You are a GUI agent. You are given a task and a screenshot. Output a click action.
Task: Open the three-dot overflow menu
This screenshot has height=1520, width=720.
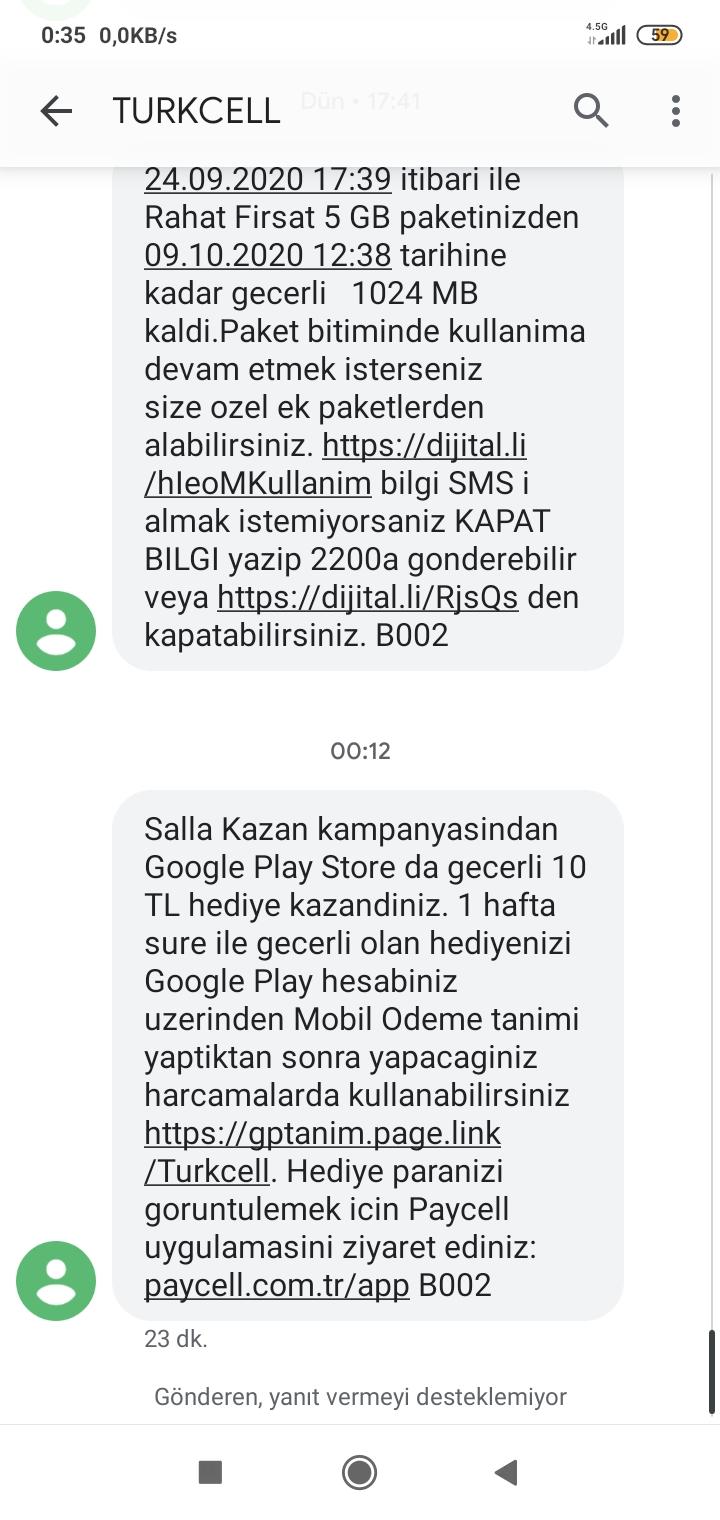pyautogui.click(x=676, y=111)
